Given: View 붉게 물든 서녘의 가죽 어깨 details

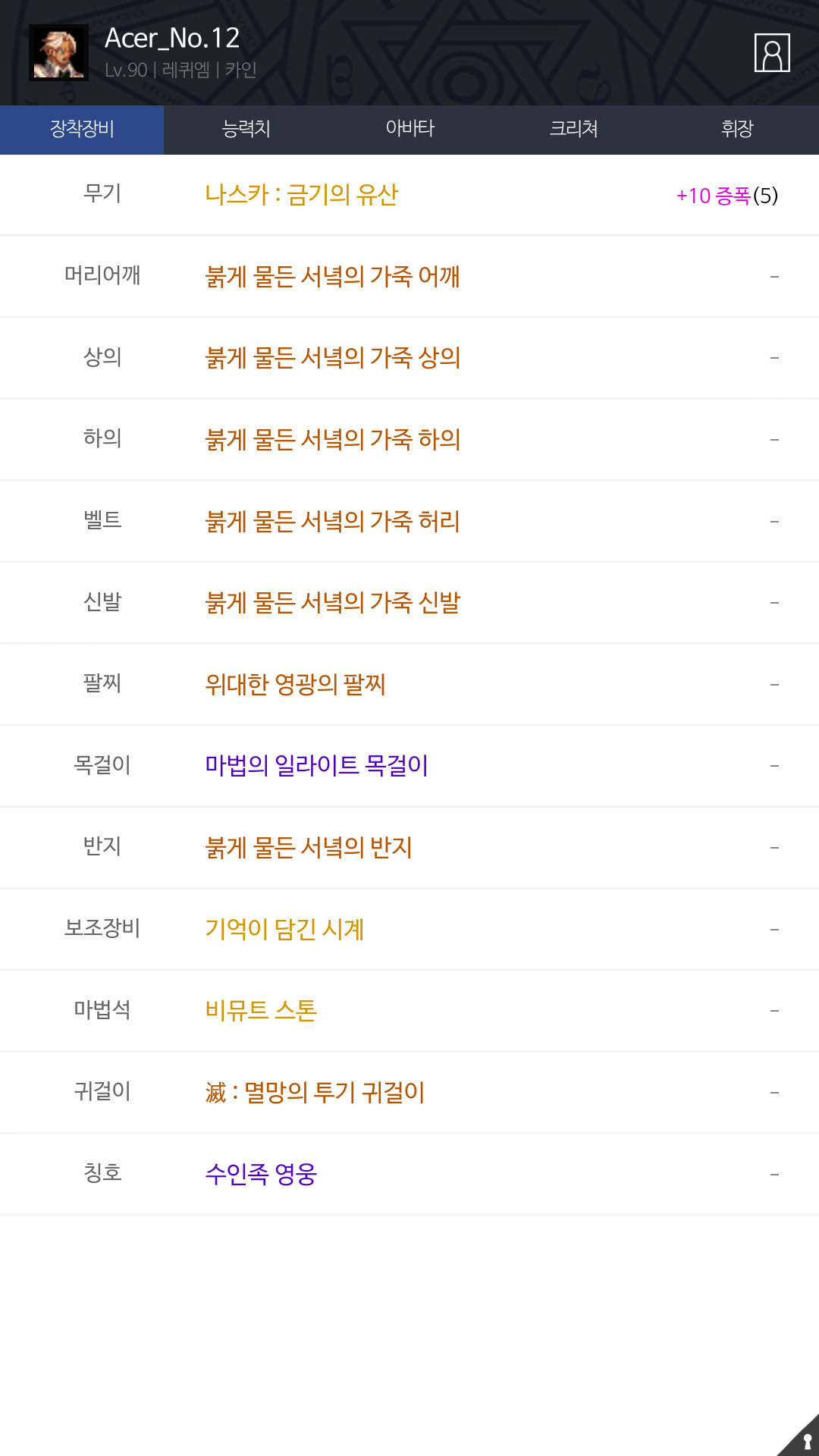Looking at the screenshot, I should (332, 276).
